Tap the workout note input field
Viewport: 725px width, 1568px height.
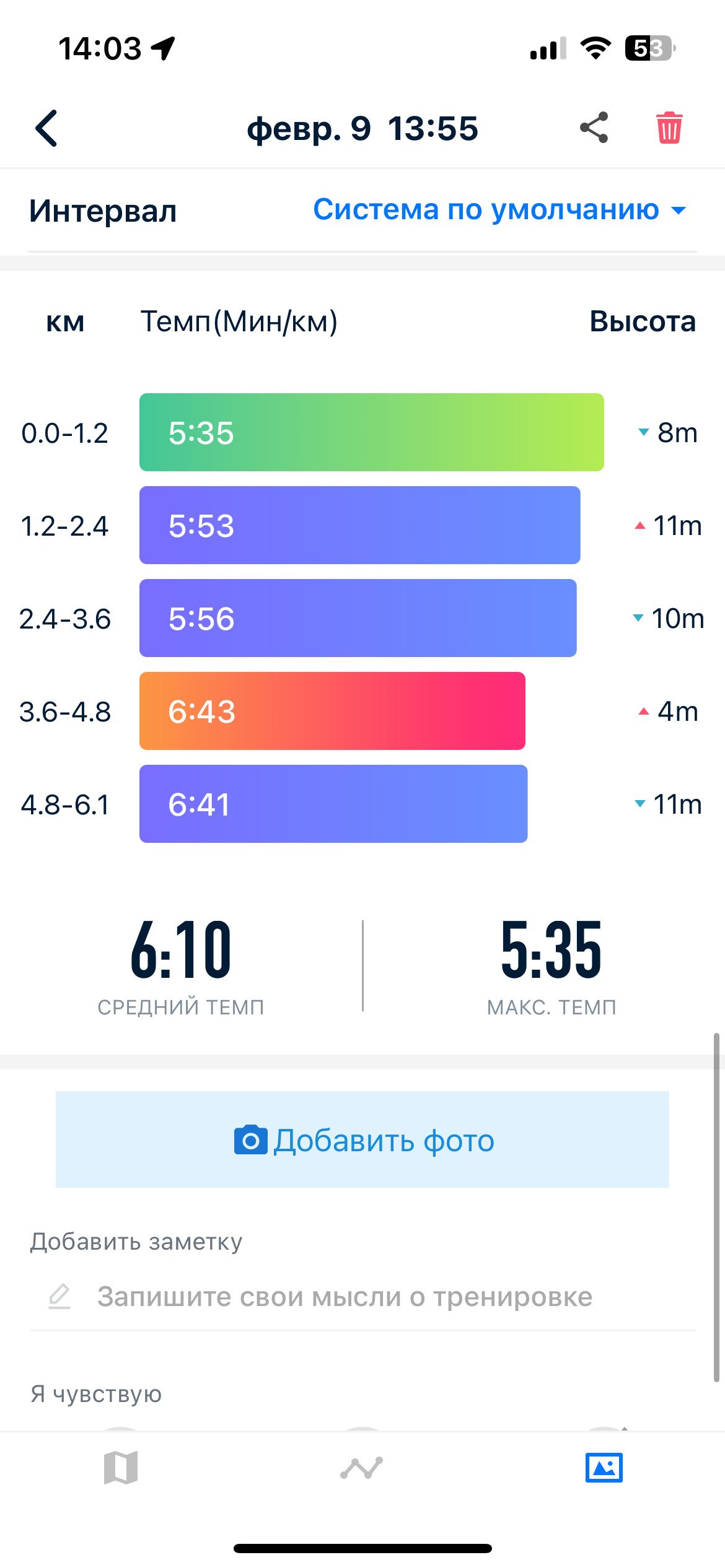coord(362,1297)
